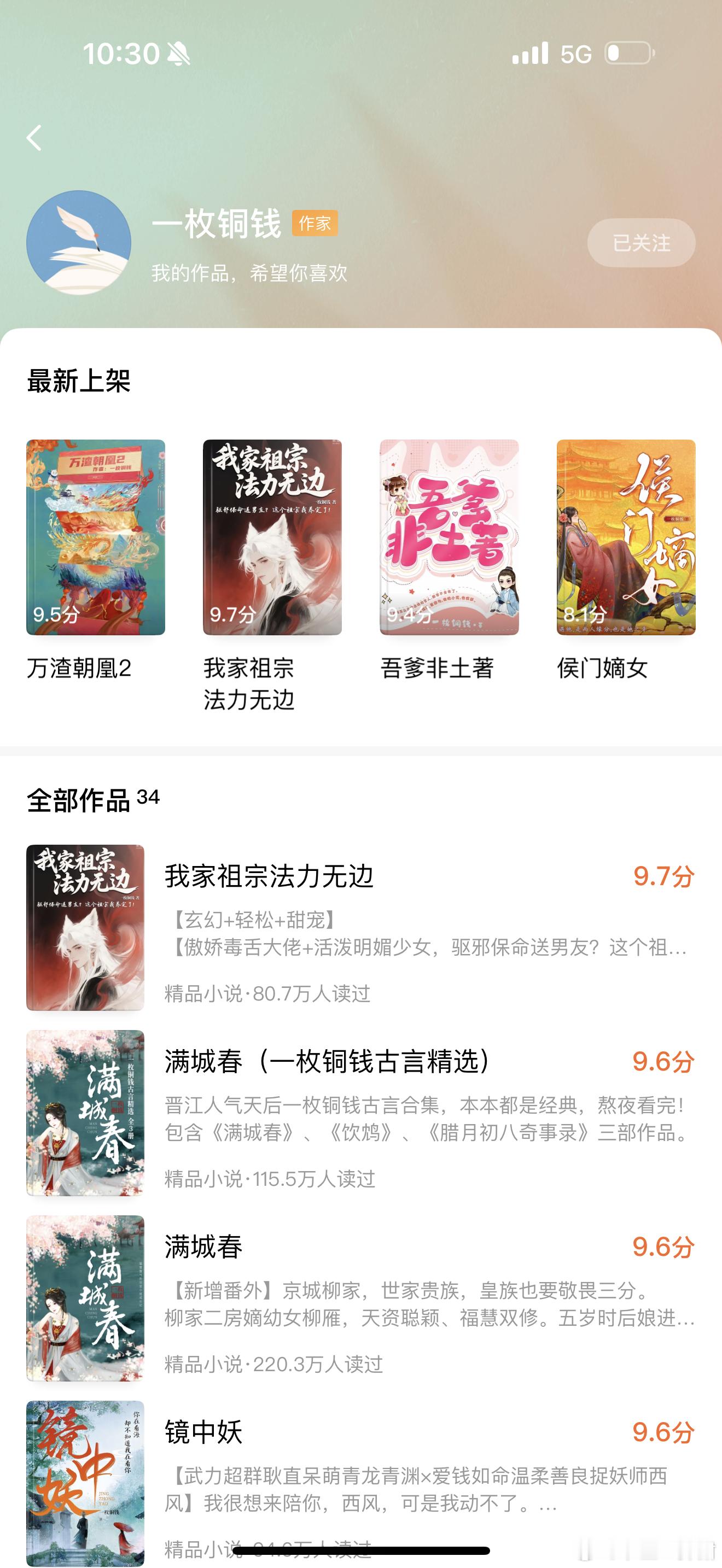The width and height of the screenshot is (722, 1568).
Task: Tap the 作家 badge next to author name
Action: [316, 225]
